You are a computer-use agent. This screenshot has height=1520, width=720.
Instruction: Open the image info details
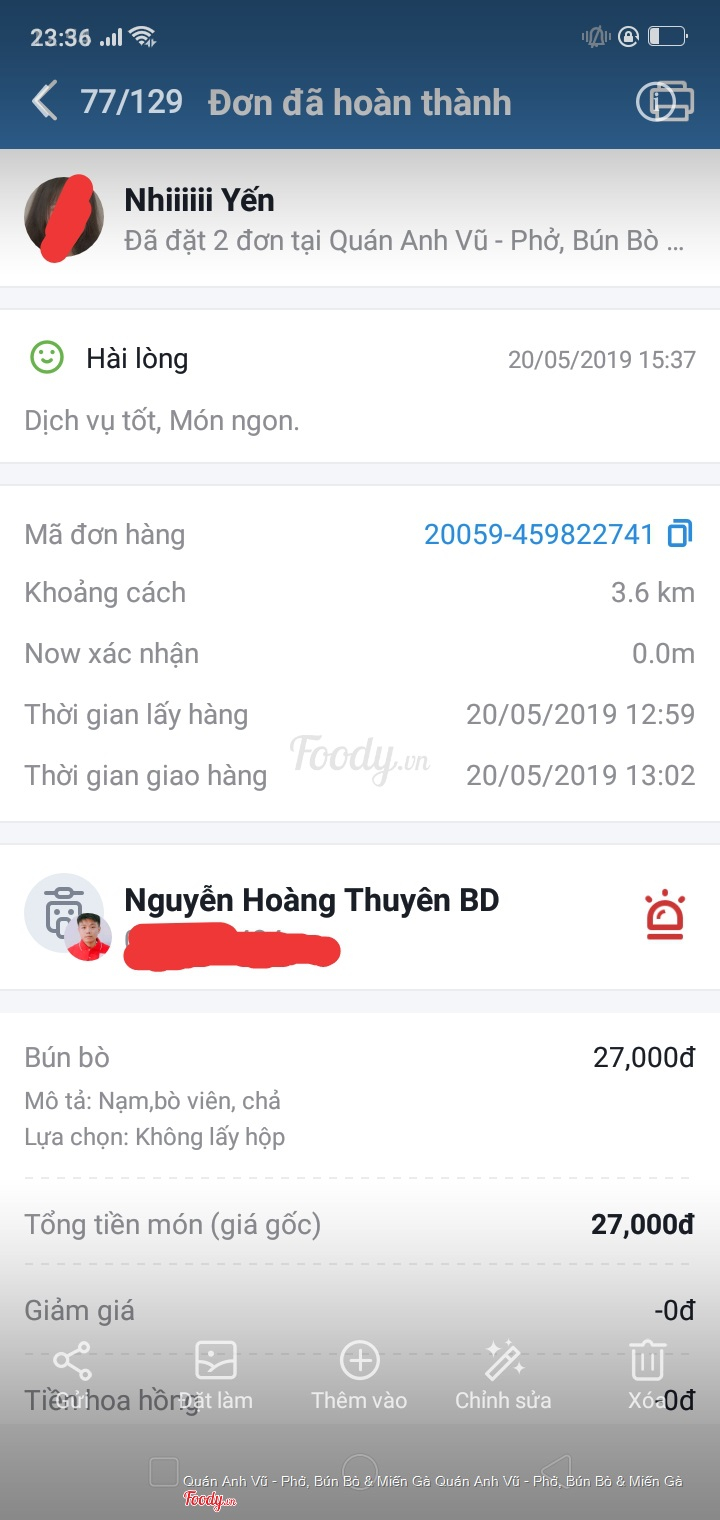pos(665,102)
